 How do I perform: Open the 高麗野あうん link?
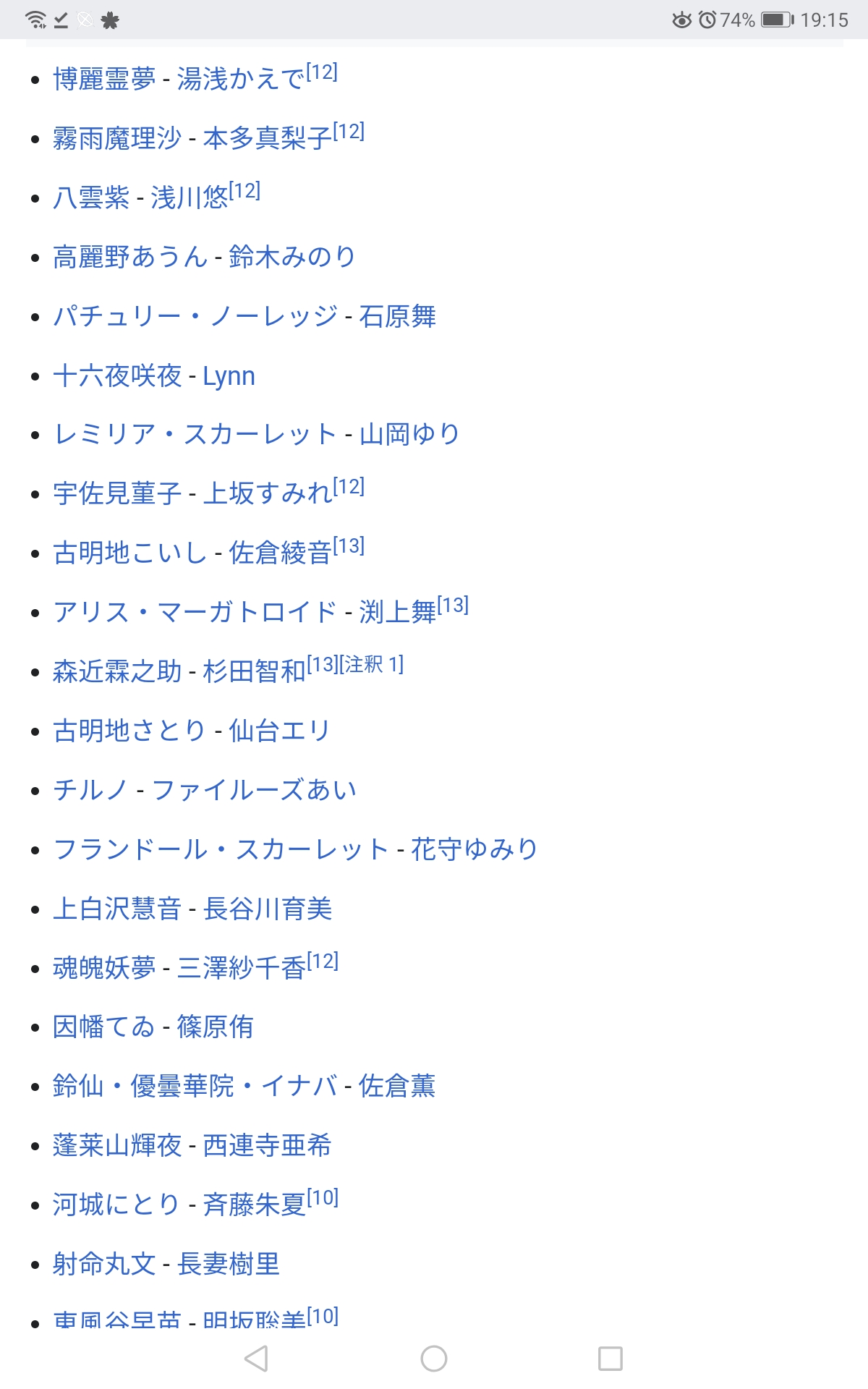pos(130,257)
